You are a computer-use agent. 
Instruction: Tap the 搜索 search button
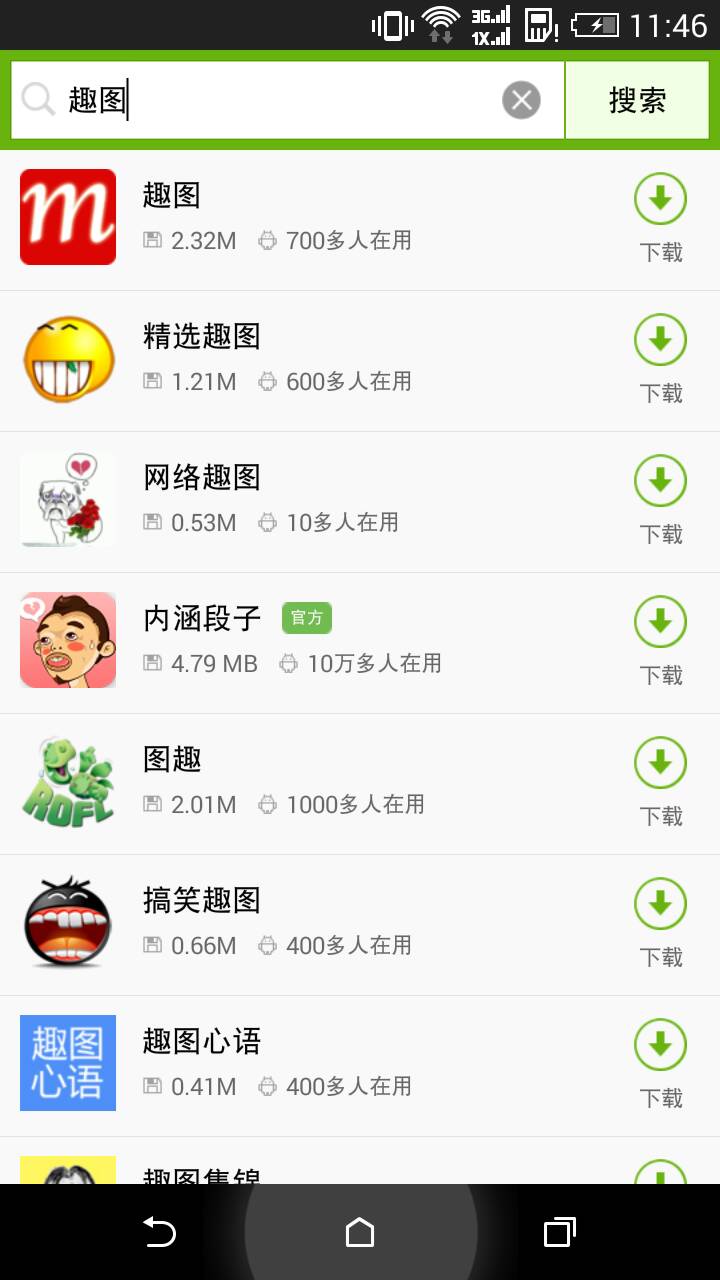click(x=637, y=100)
